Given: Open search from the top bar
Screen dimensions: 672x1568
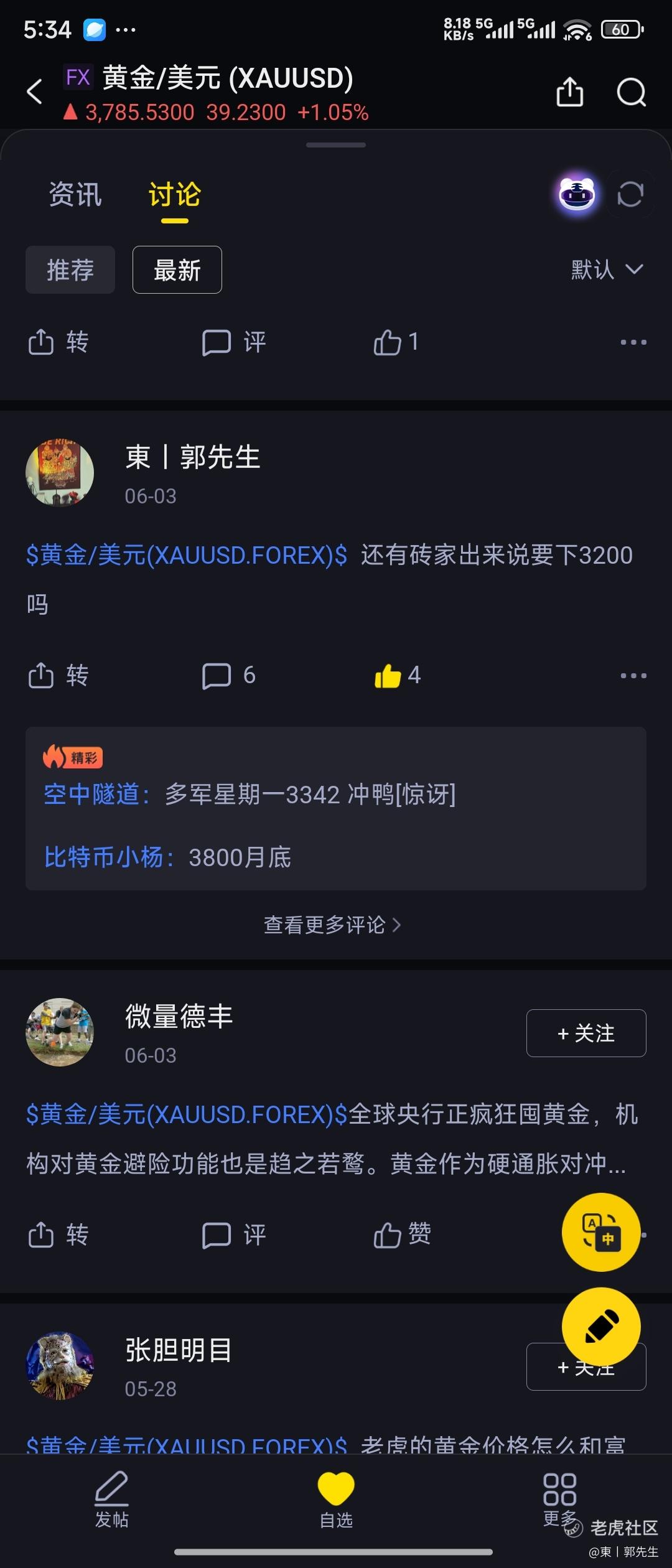Looking at the screenshot, I should (x=631, y=92).
